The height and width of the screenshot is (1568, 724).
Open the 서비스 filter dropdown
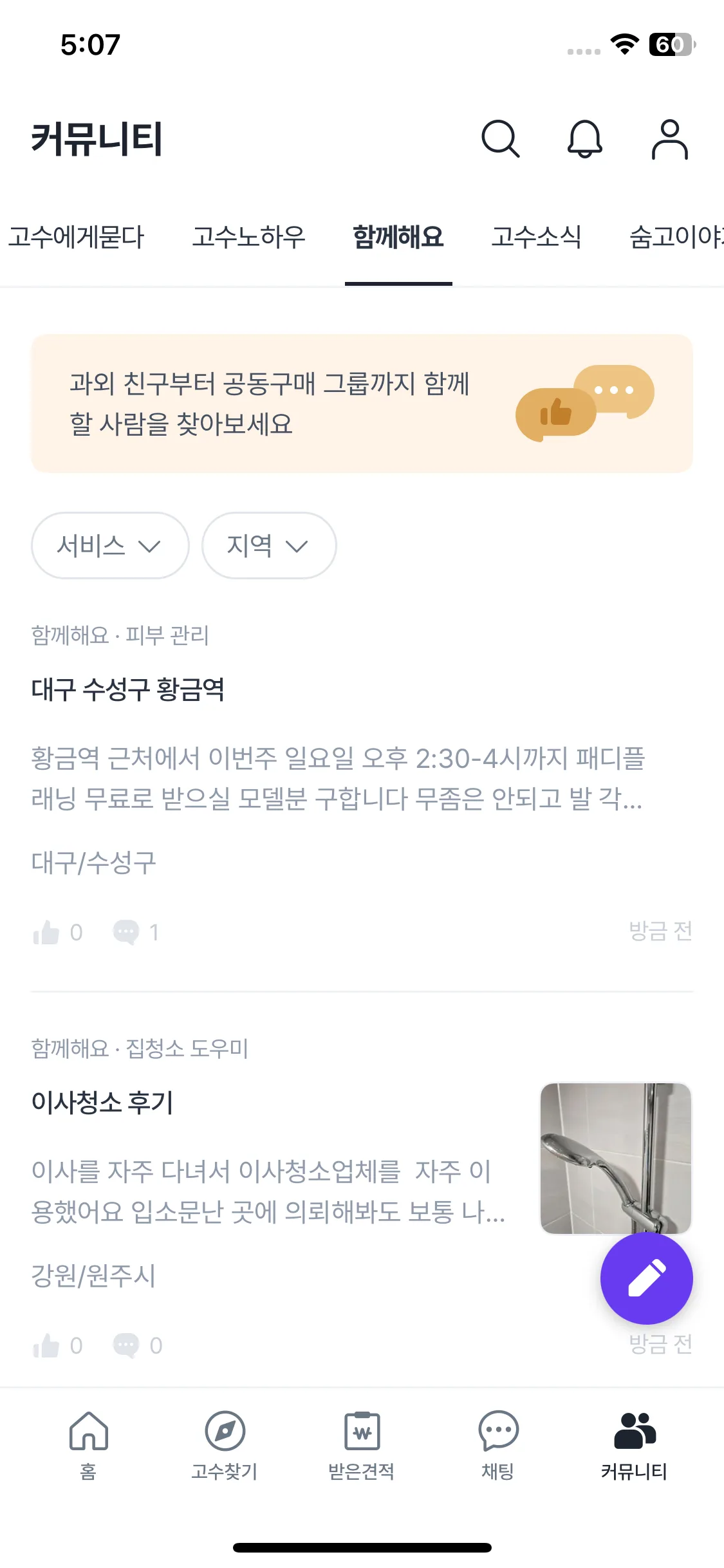[x=109, y=545]
